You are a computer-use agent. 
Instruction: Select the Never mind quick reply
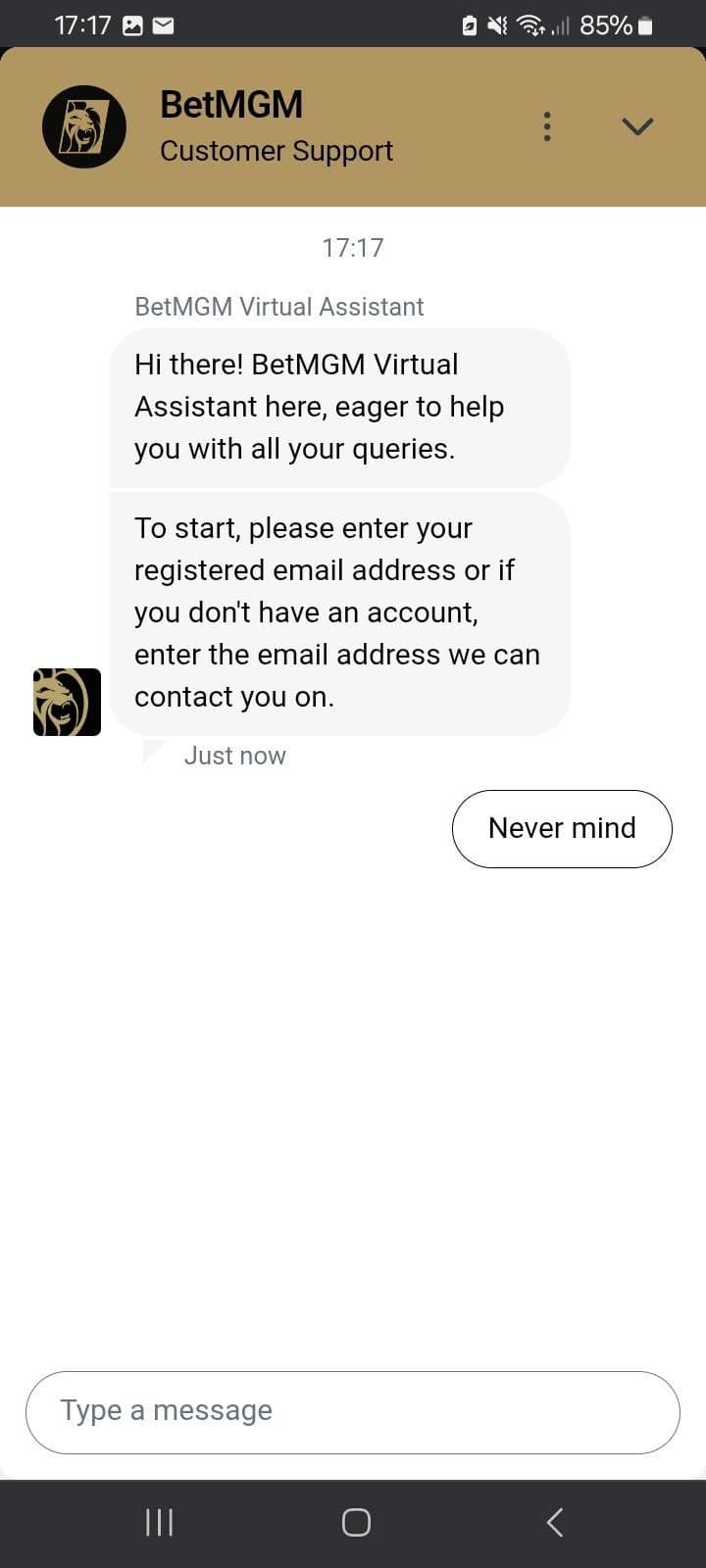coord(562,828)
